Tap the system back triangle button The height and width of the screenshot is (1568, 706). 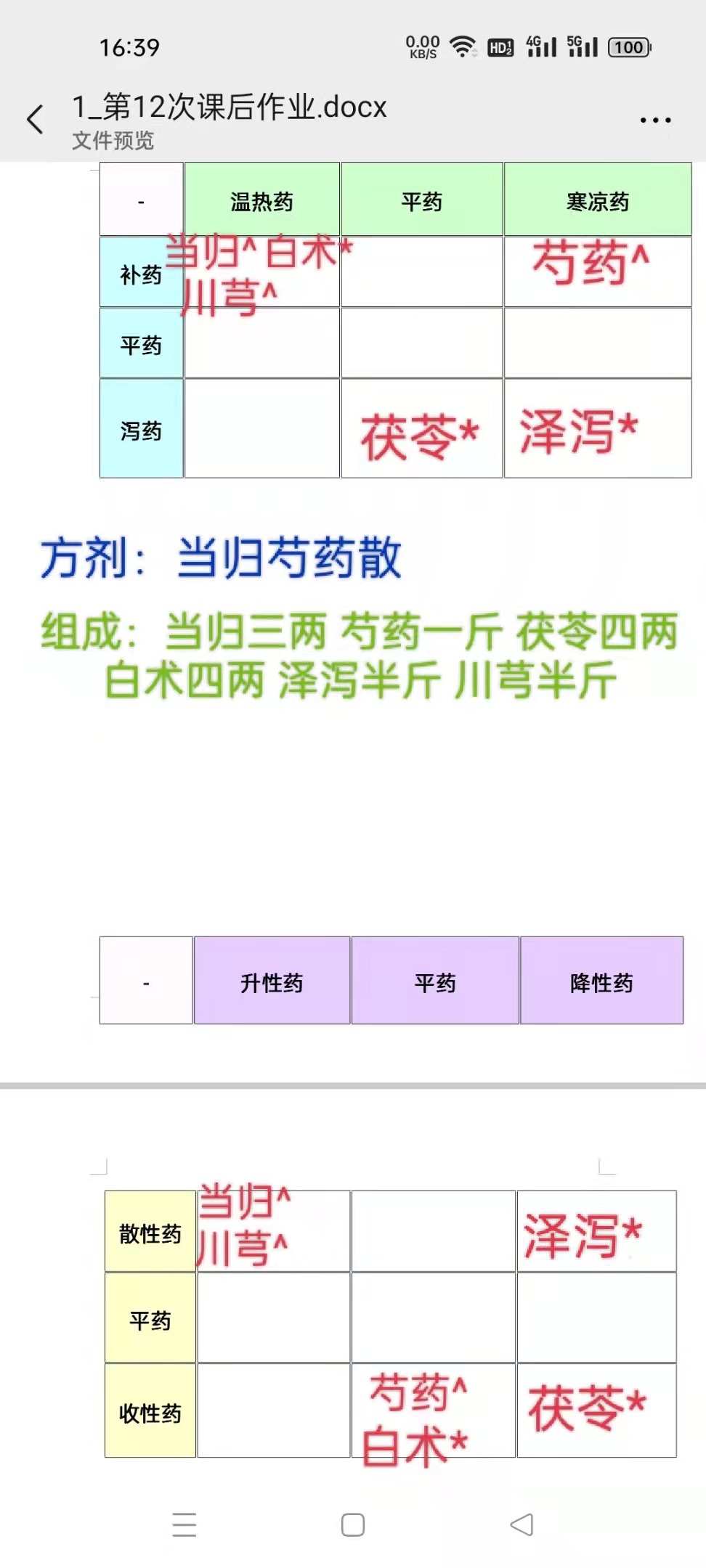[x=522, y=1524]
